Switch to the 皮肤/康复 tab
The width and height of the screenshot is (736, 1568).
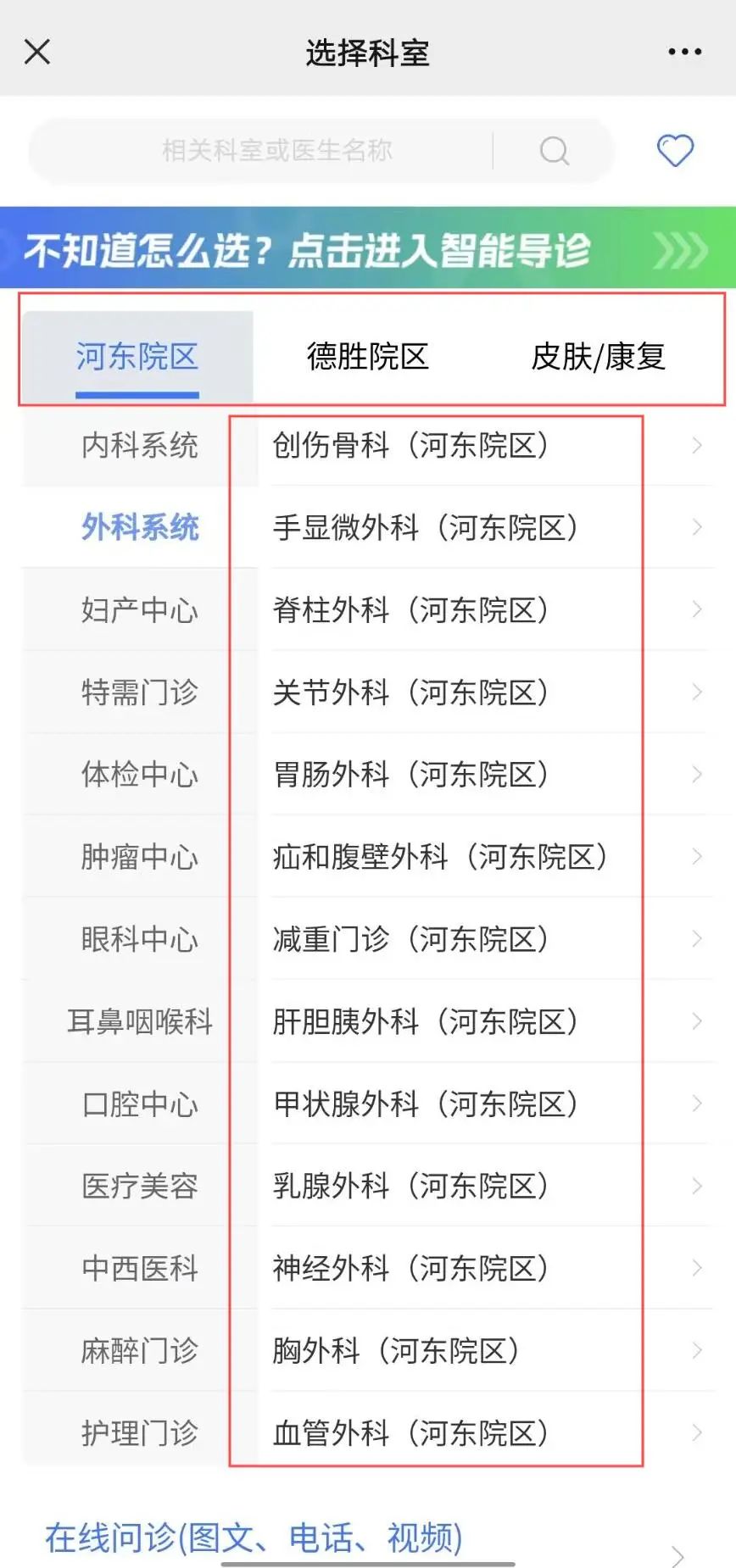click(x=598, y=357)
